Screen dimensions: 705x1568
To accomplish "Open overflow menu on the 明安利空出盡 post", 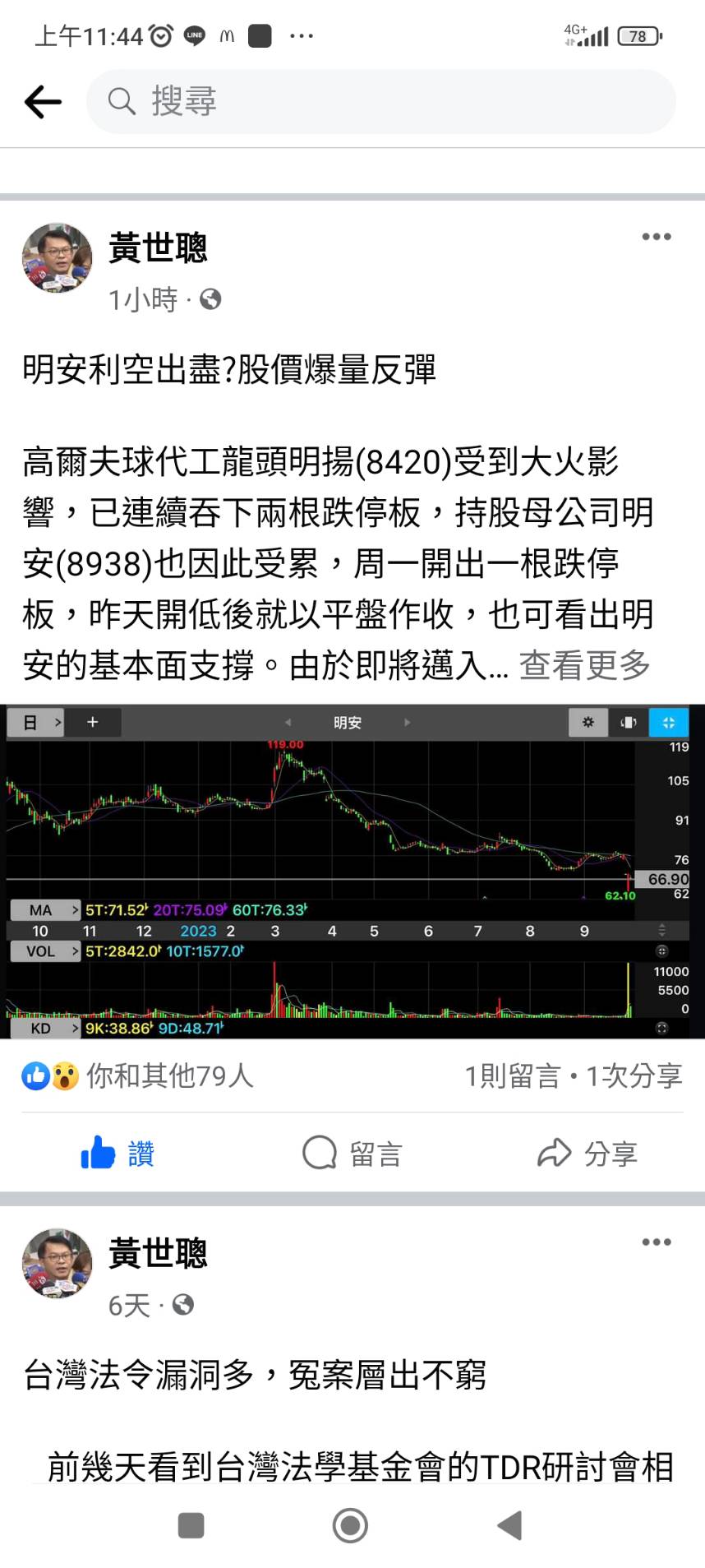I will click(656, 237).
